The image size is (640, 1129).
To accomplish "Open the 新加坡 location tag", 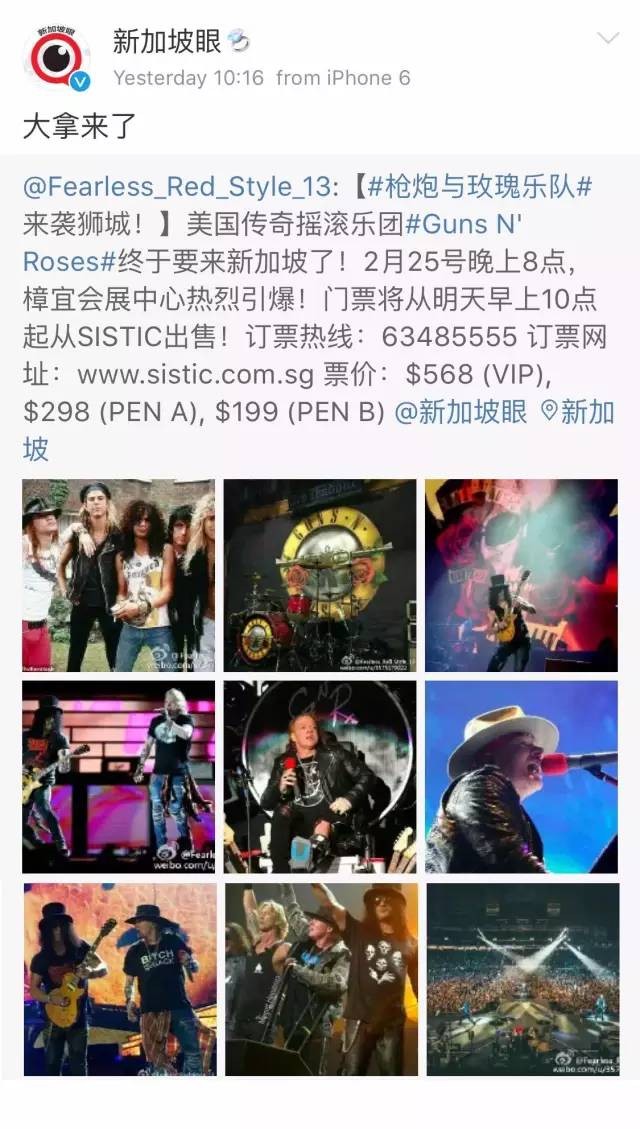I will point(578,412).
